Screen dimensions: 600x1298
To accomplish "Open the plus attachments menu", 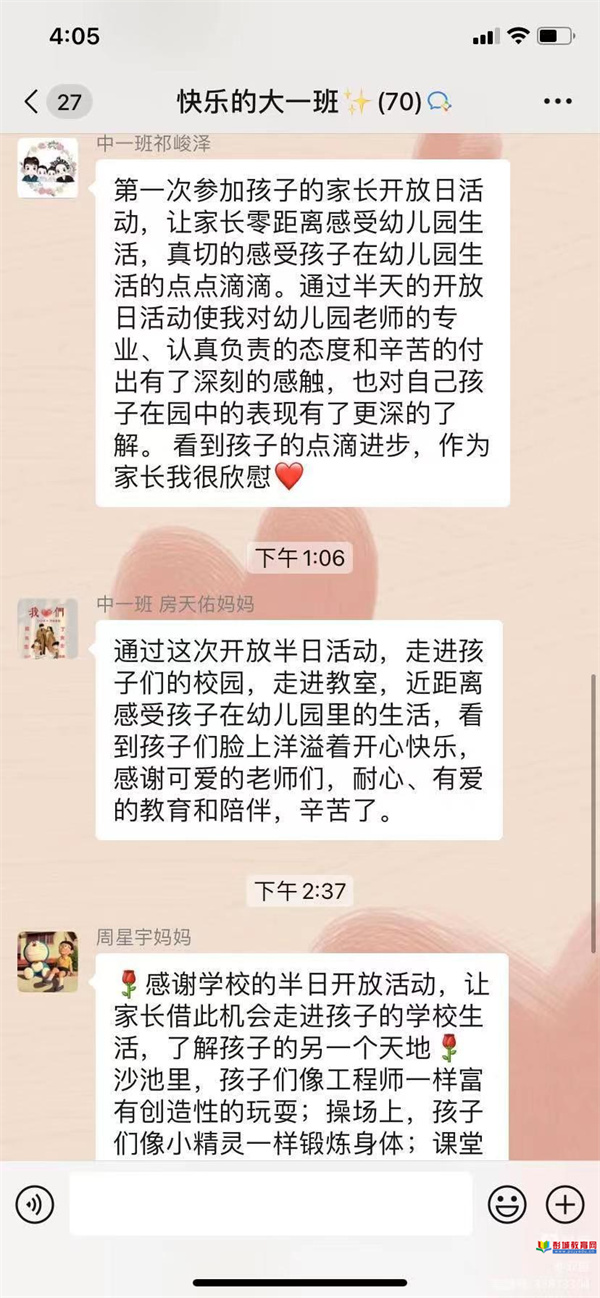I will pos(565,1203).
